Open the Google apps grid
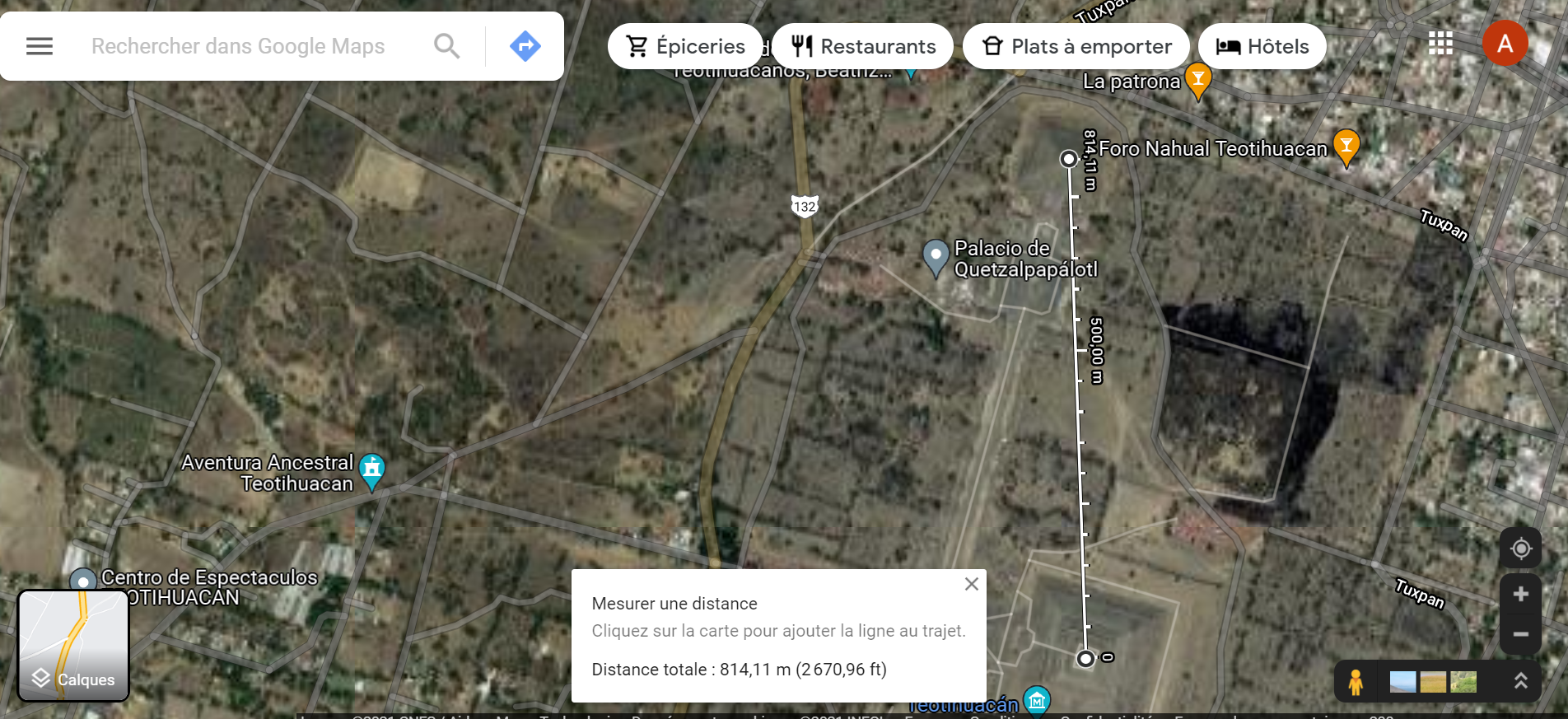The image size is (1568, 719). coord(1440,43)
